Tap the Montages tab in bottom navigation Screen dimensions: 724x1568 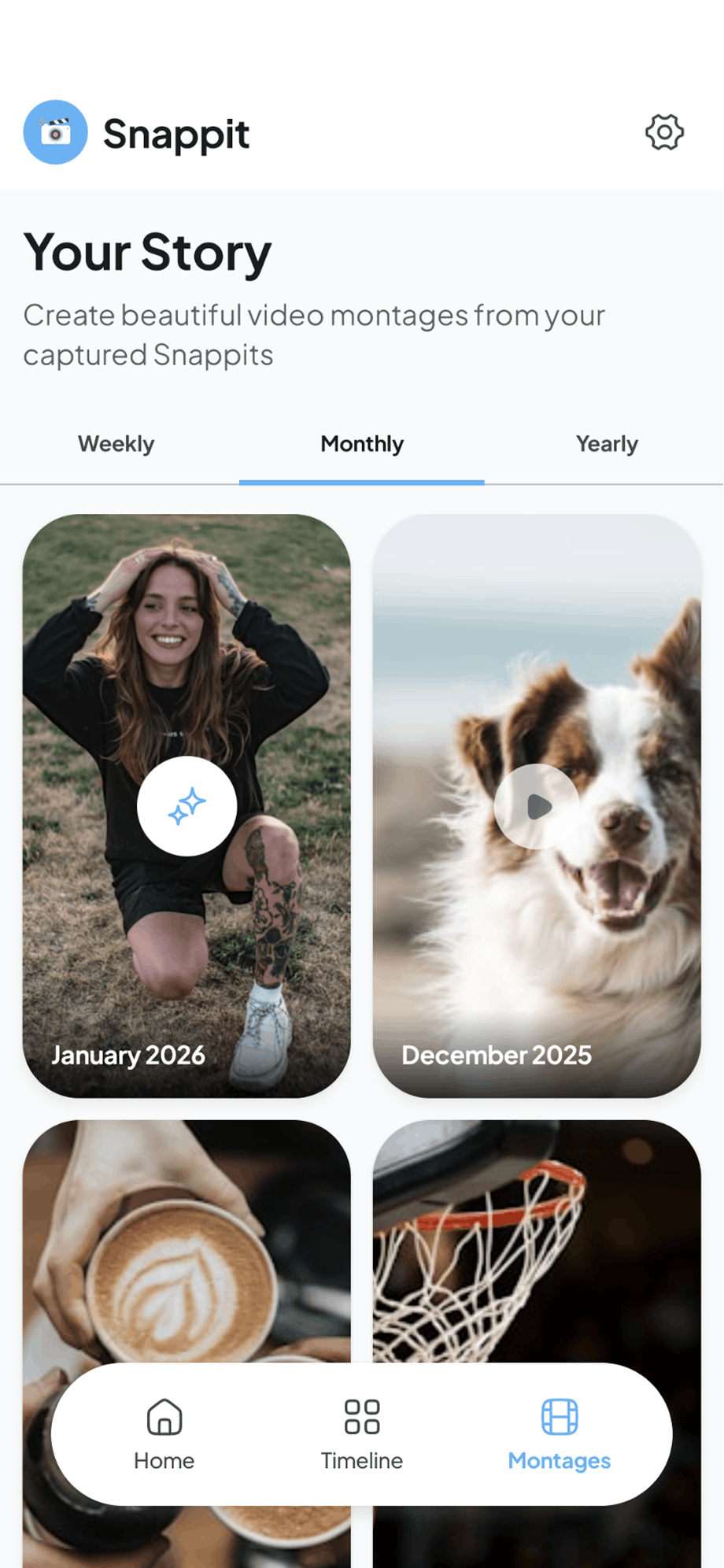[x=560, y=1434]
